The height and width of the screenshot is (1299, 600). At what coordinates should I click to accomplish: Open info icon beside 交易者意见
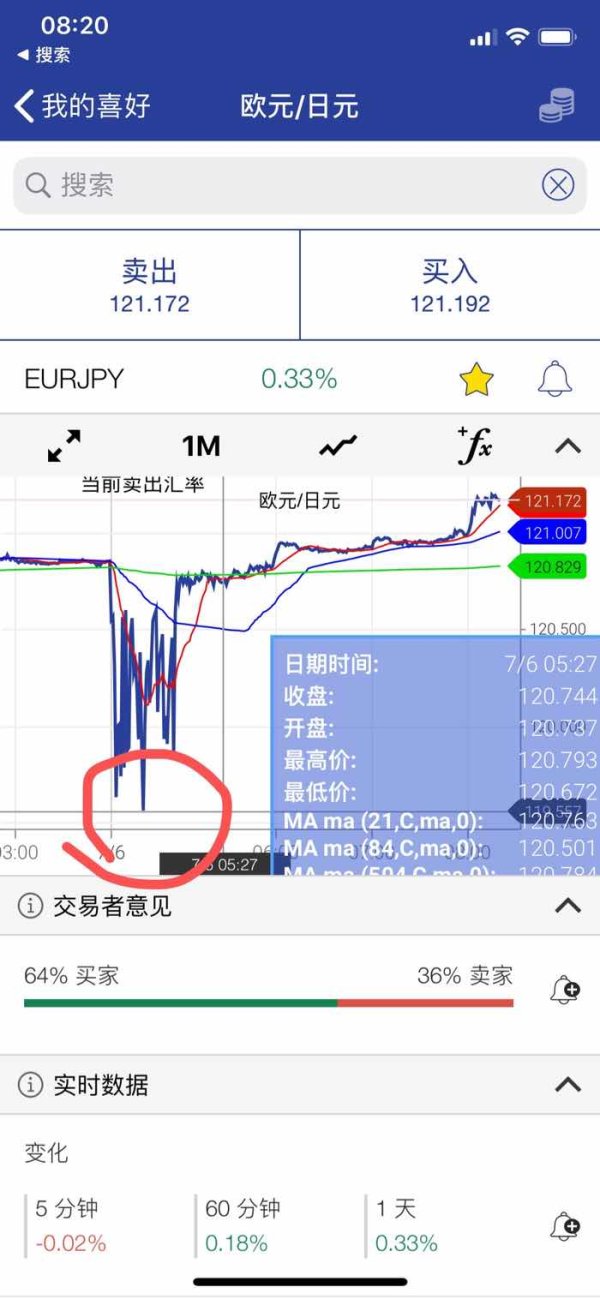point(31,907)
